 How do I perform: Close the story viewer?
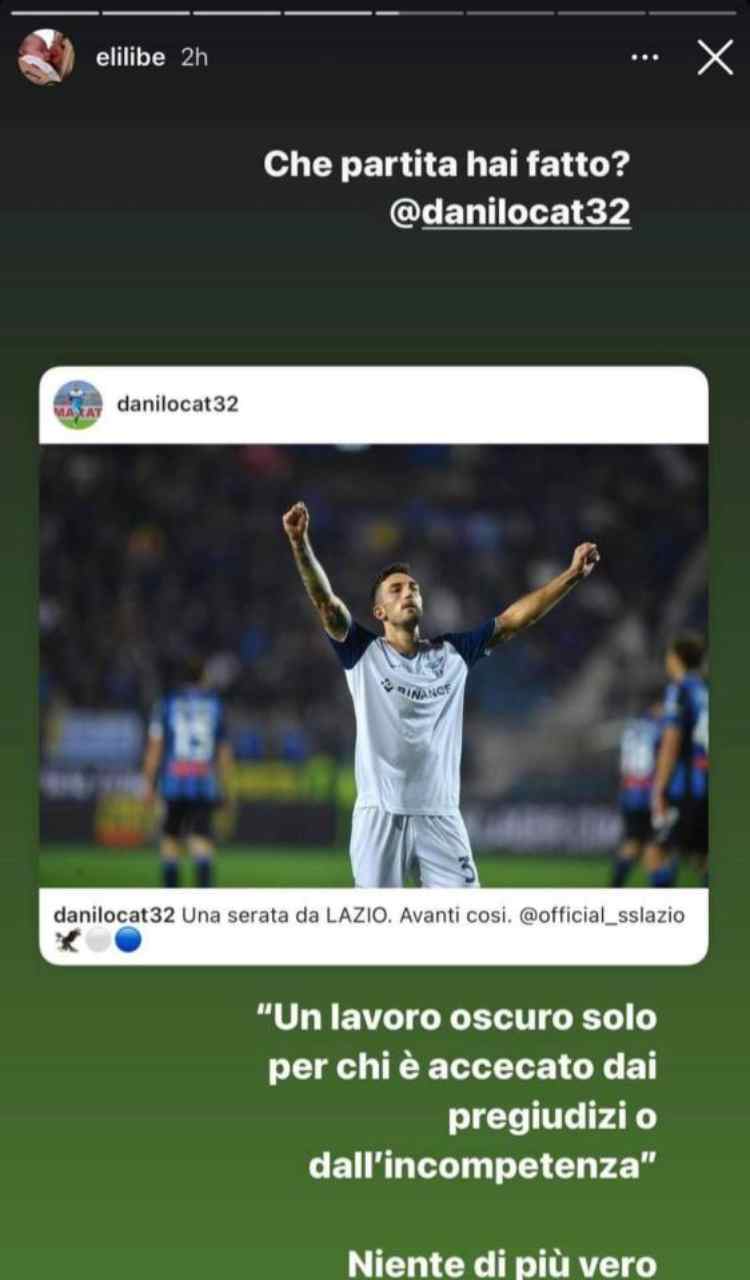[715, 58]
